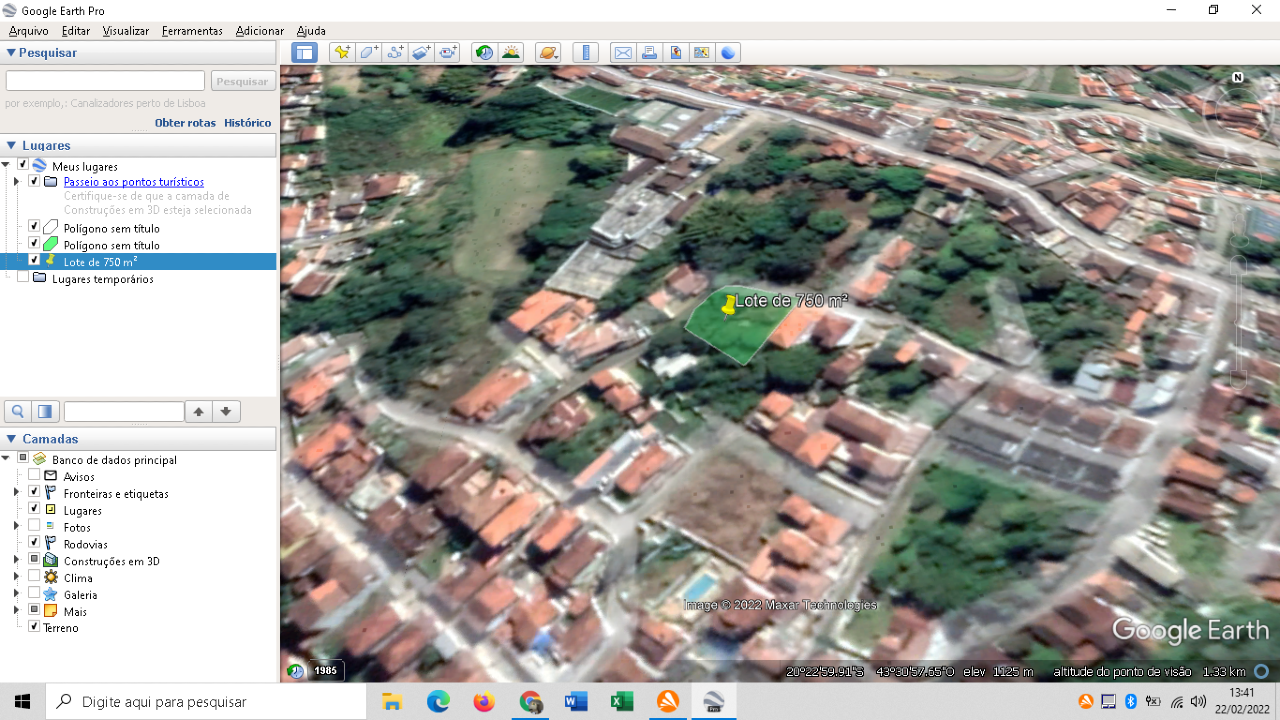Send the view by email
The height and width of the screenshot is (720, 1280).
[x=623, y=52]
